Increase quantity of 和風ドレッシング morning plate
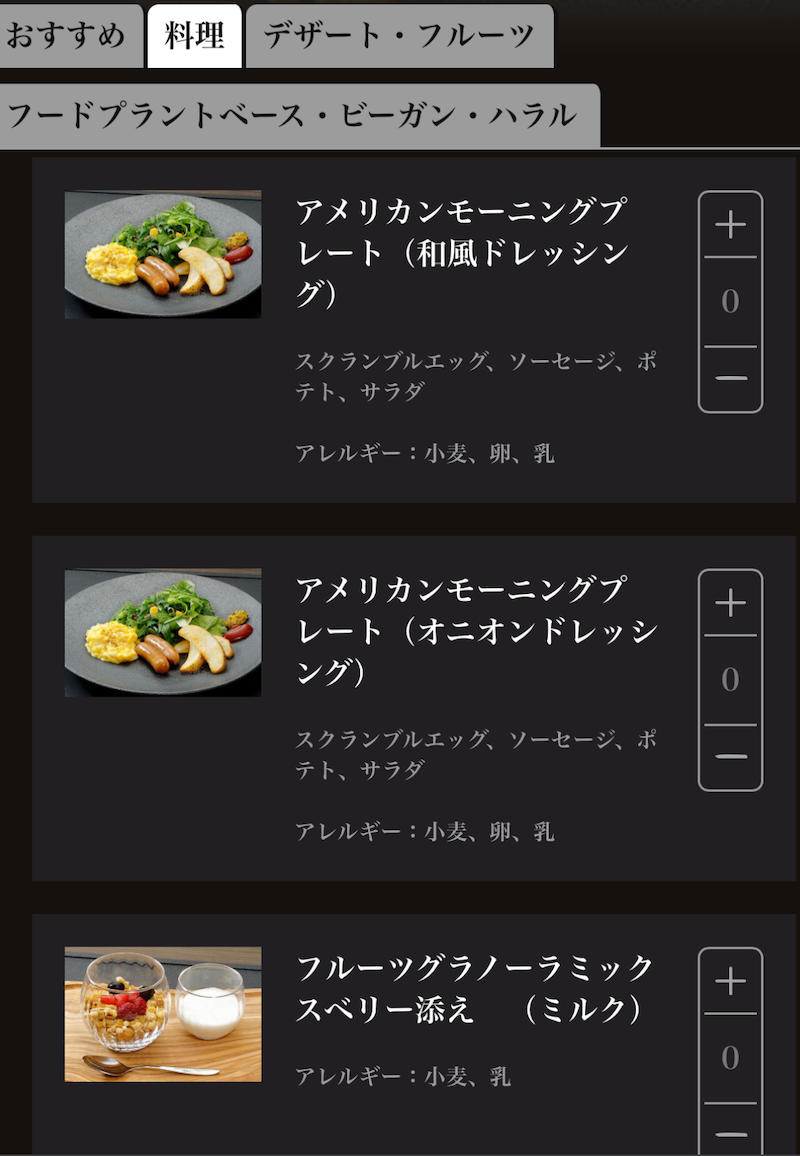Viewport: 800px width, 1156px height. click(730, 225)
